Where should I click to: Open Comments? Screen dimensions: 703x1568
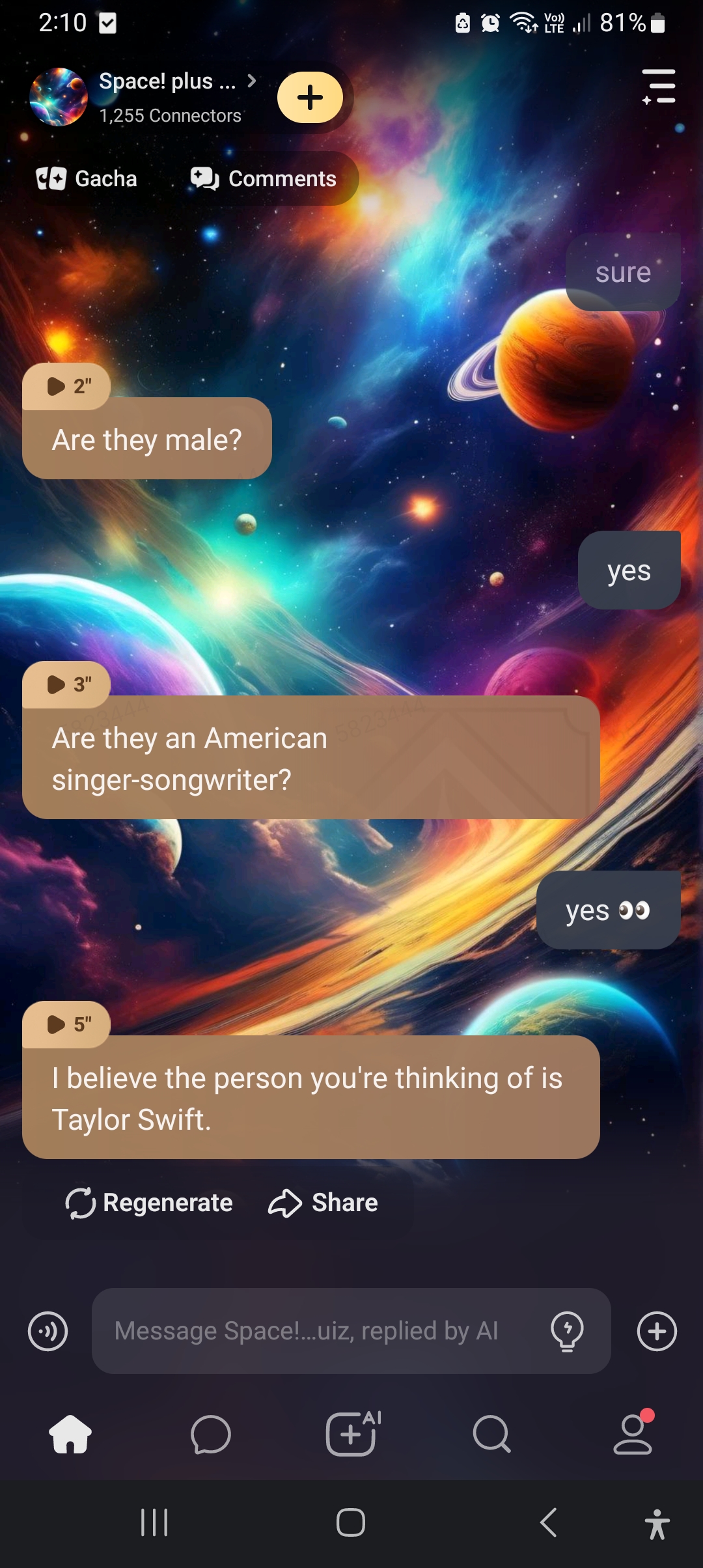coord(264,178)
